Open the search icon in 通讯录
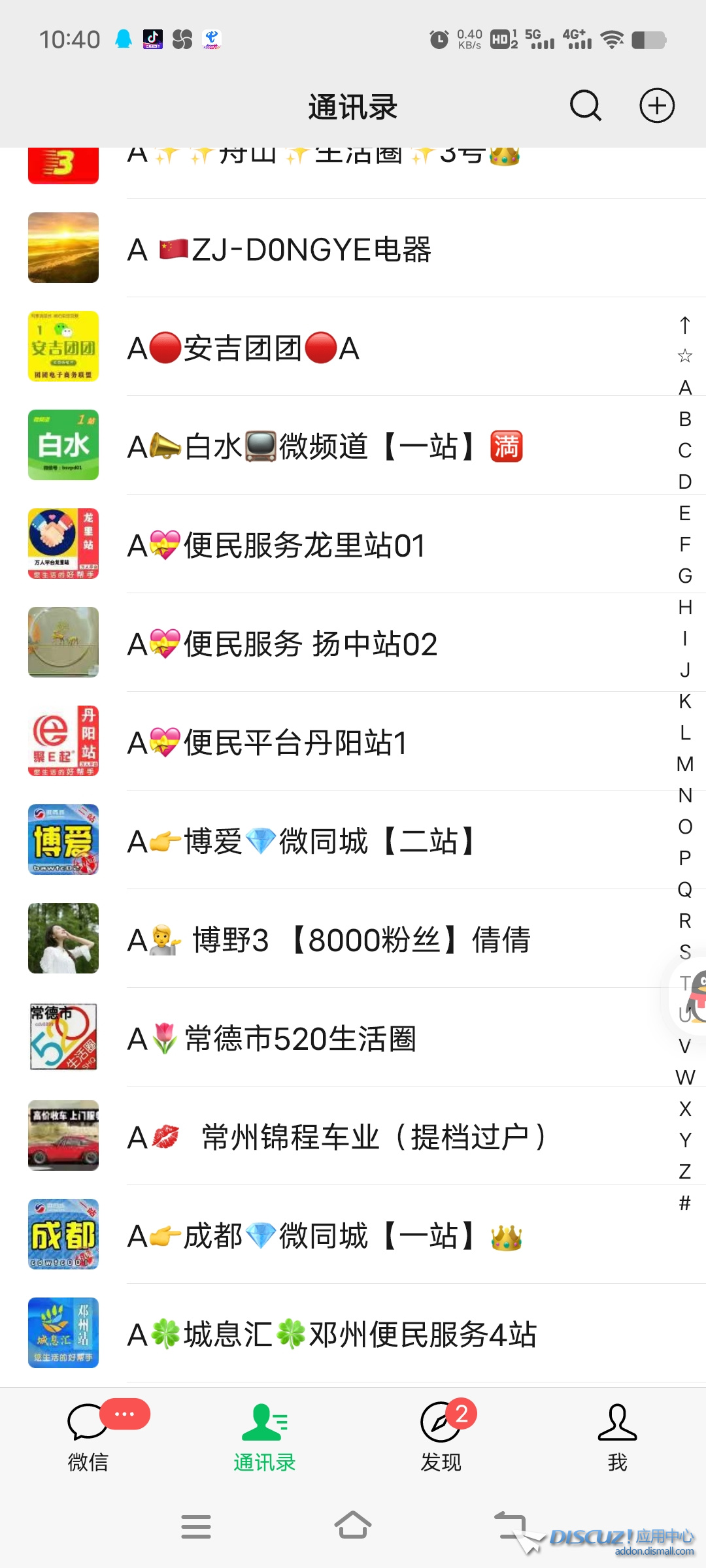706x1568 pixels. coord(585,106)
